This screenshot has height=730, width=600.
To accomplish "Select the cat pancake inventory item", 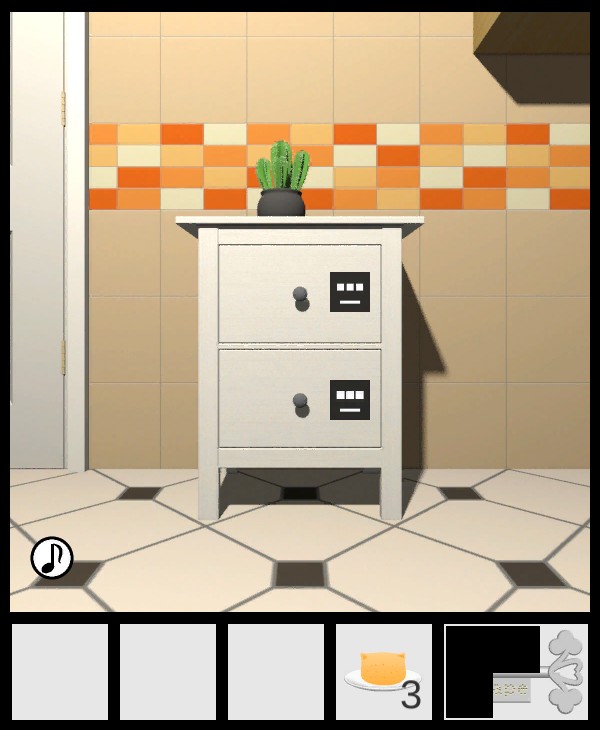I will coord(383,672).
